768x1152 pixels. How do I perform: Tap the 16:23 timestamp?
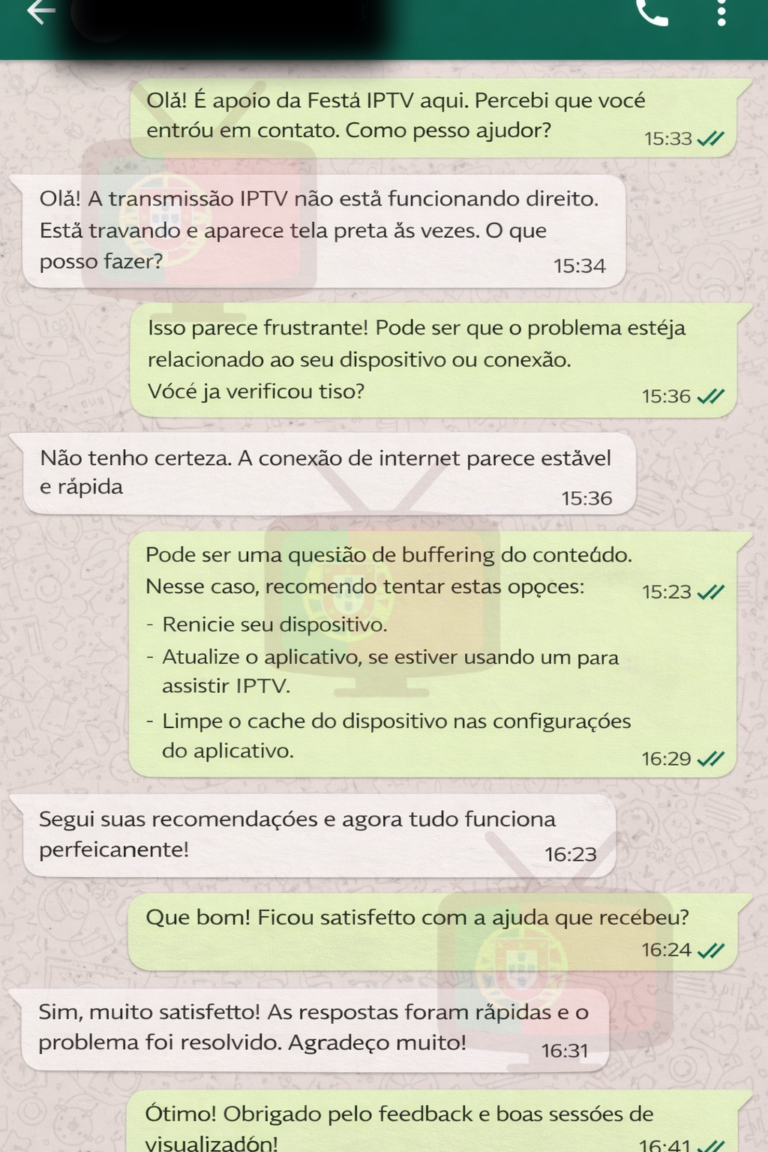(571, 855)
